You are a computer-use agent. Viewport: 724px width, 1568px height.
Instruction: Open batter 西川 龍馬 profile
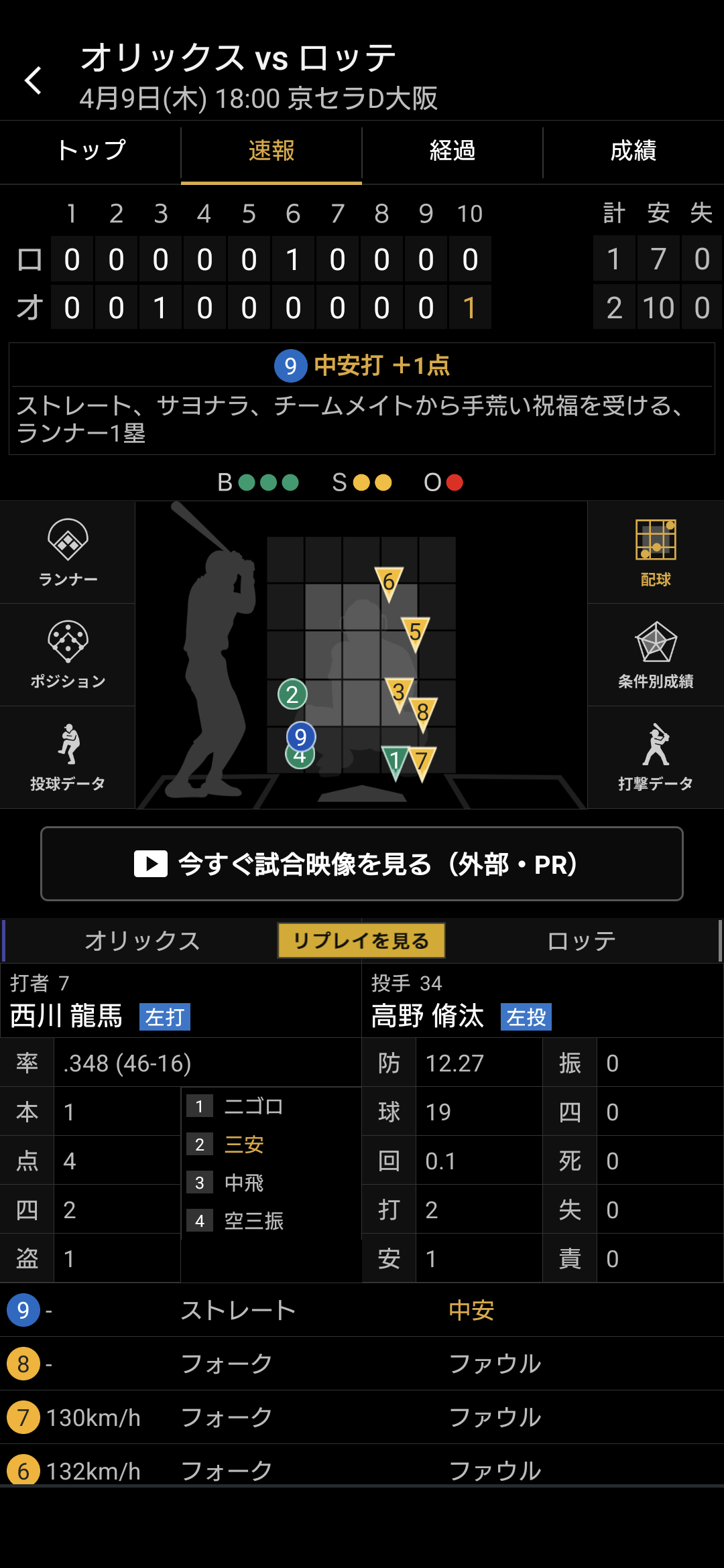point(67,1016)
